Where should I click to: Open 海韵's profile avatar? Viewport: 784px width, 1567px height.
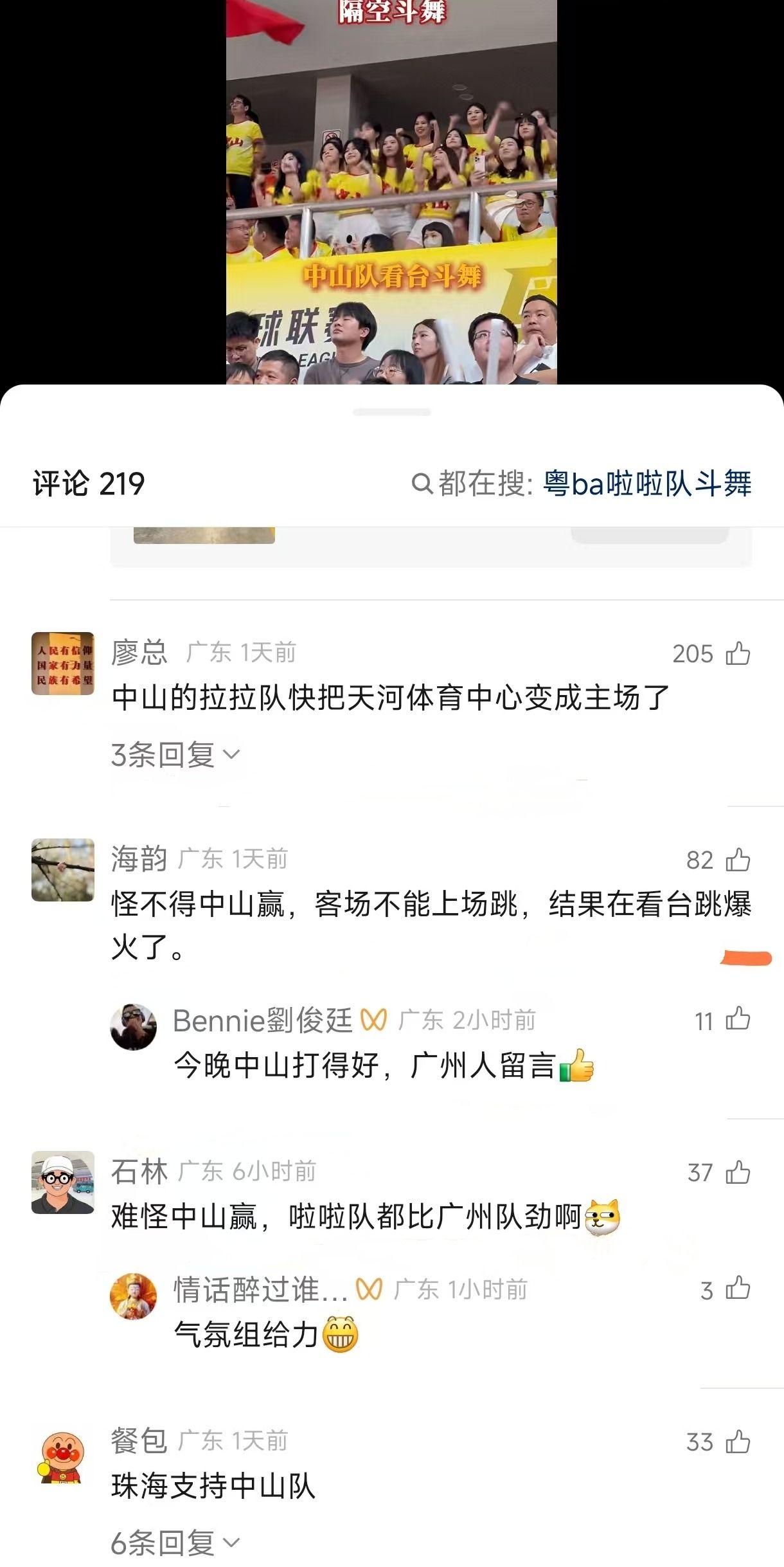[x=63, y=870]
